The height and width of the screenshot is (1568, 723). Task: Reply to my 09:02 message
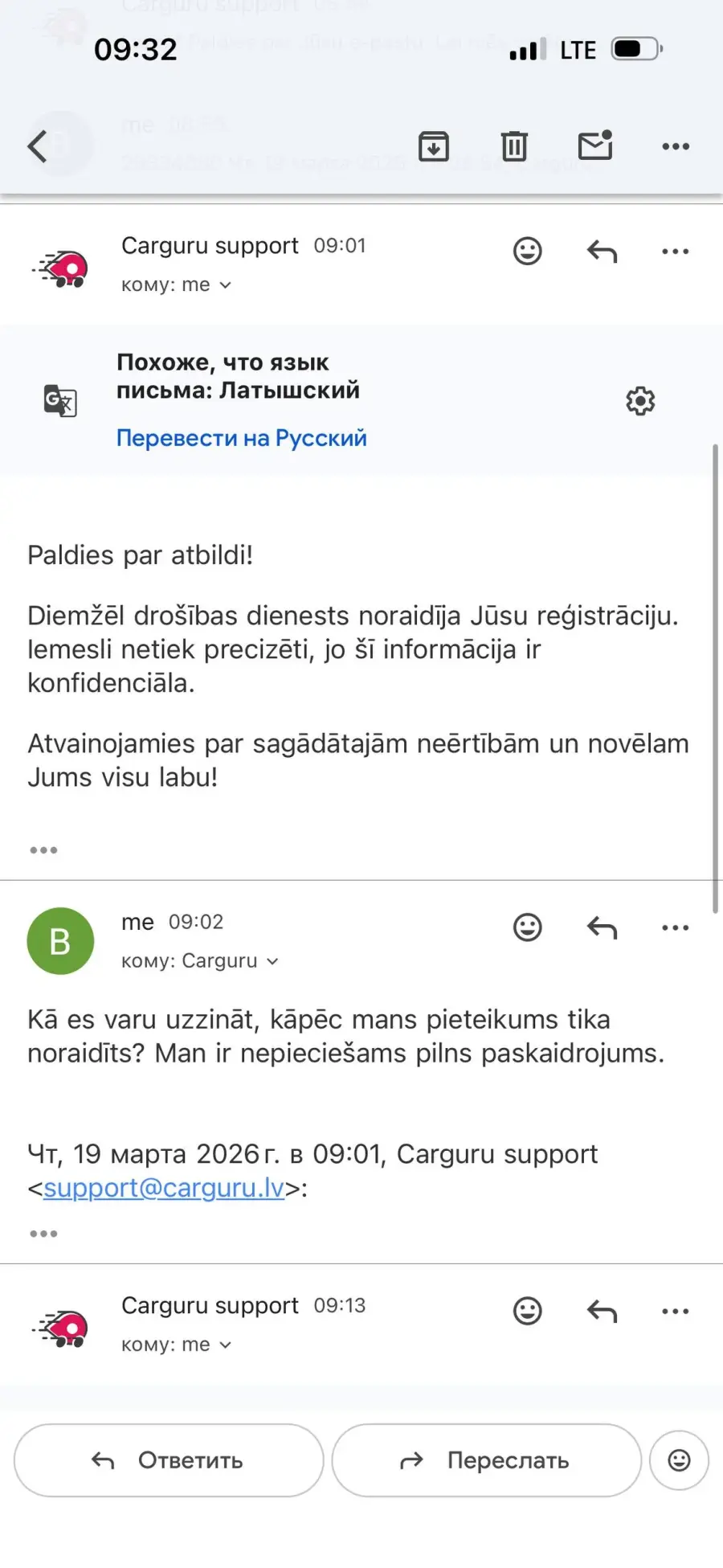pyautogui.click(x=602, y=927)
